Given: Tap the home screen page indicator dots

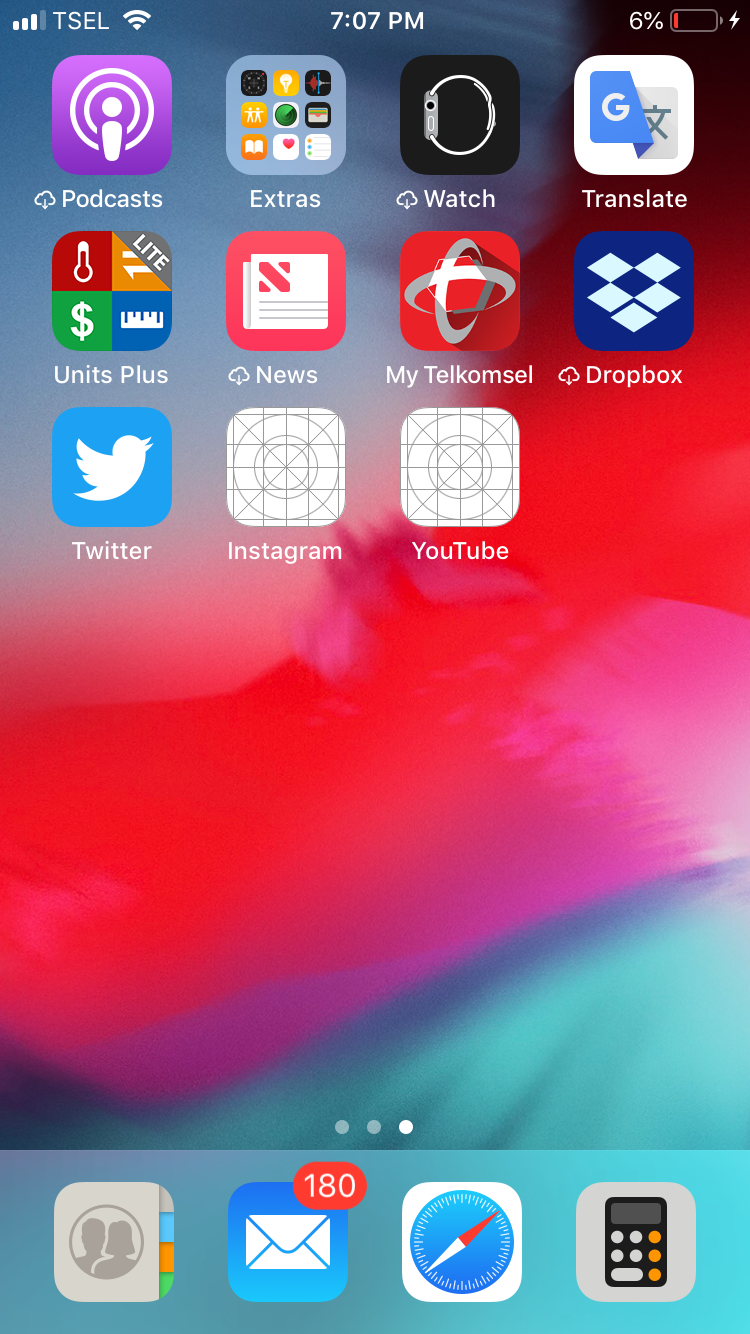Looking at the screenshot, I should coord(374,1127).
